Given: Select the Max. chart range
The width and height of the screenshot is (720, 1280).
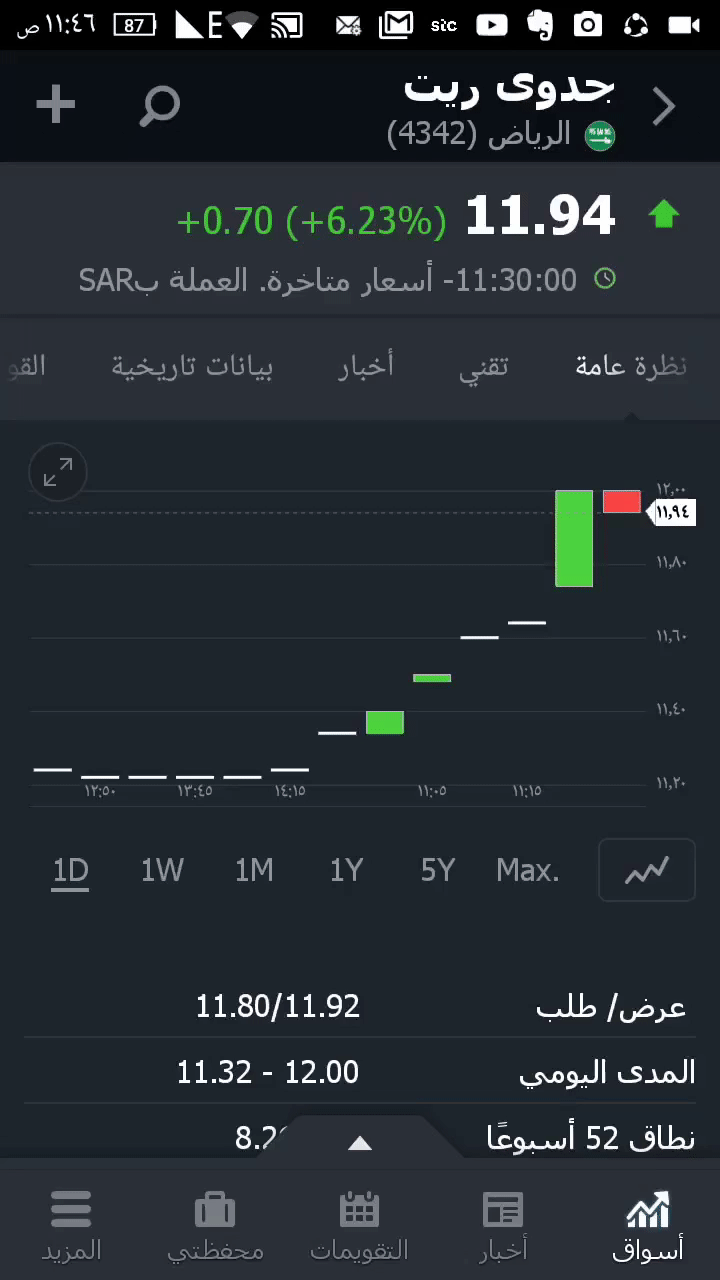Looking at the screenshot, I should pos(527,871).
